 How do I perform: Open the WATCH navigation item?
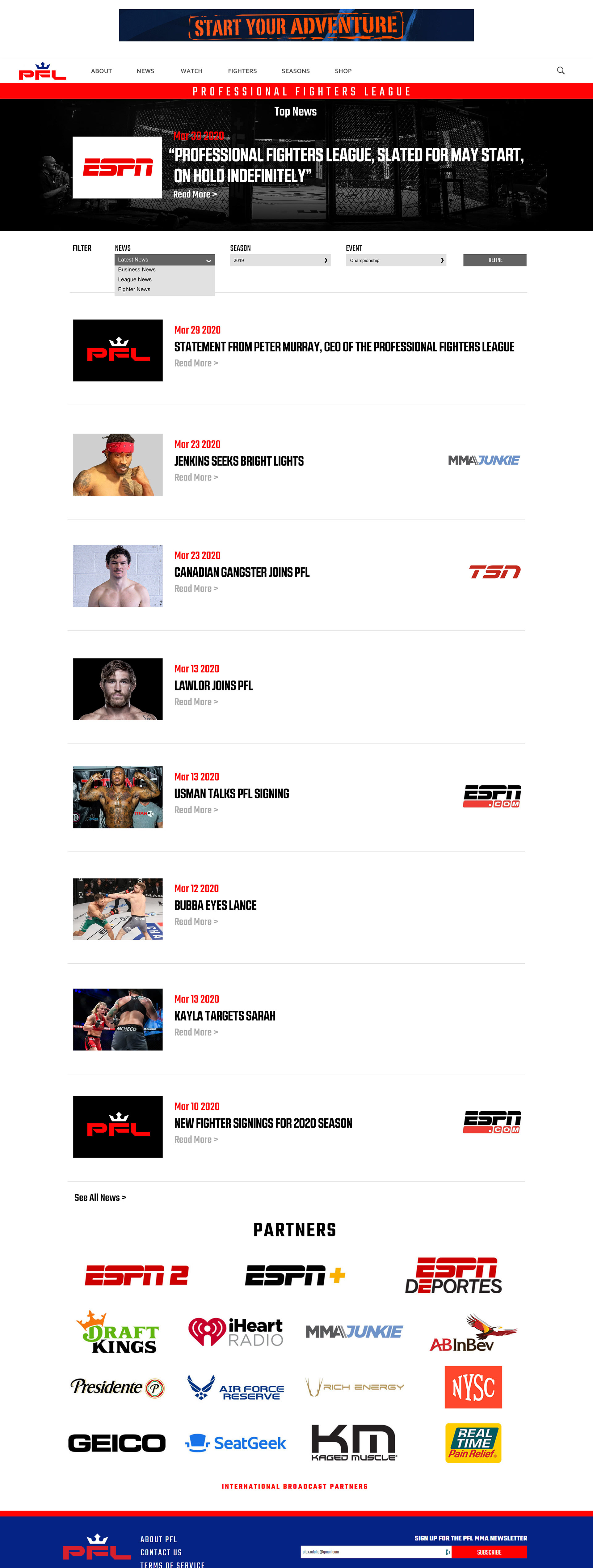(x=191, y=71)
